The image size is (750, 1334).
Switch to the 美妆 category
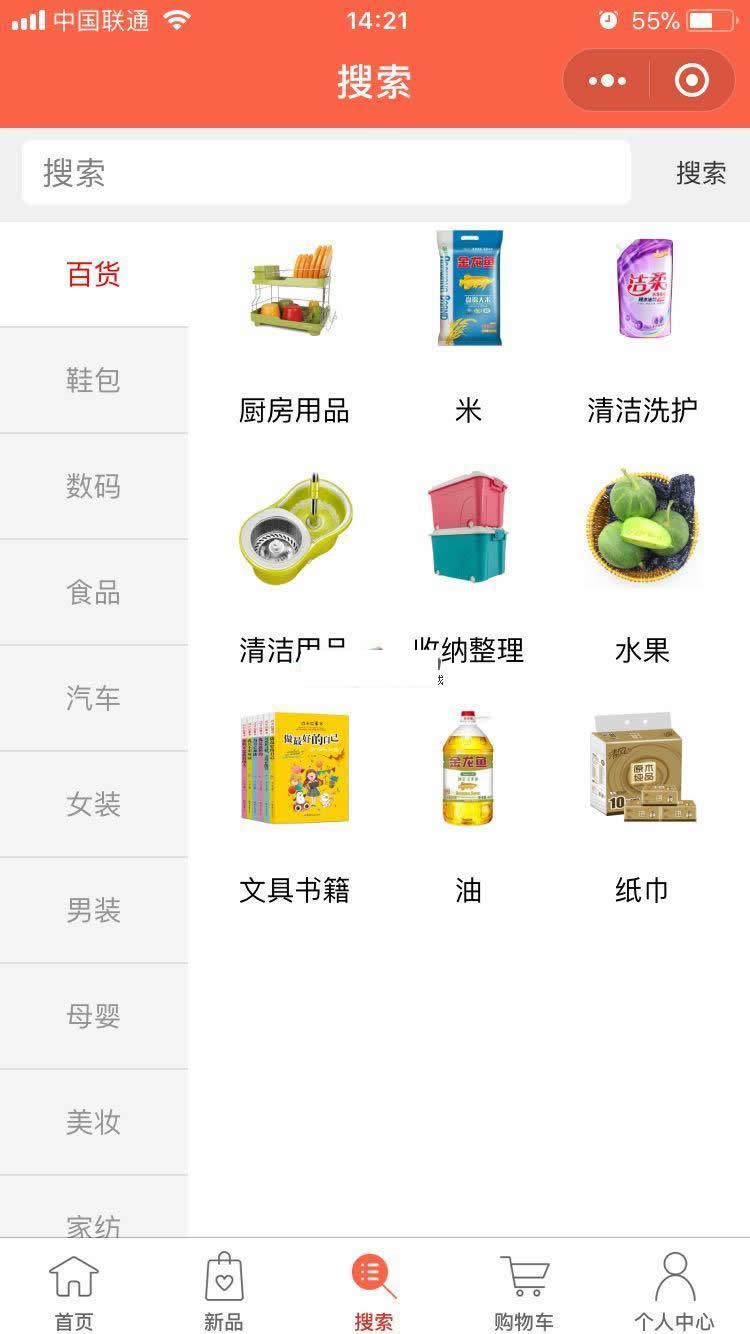[x=93, y=1122]
